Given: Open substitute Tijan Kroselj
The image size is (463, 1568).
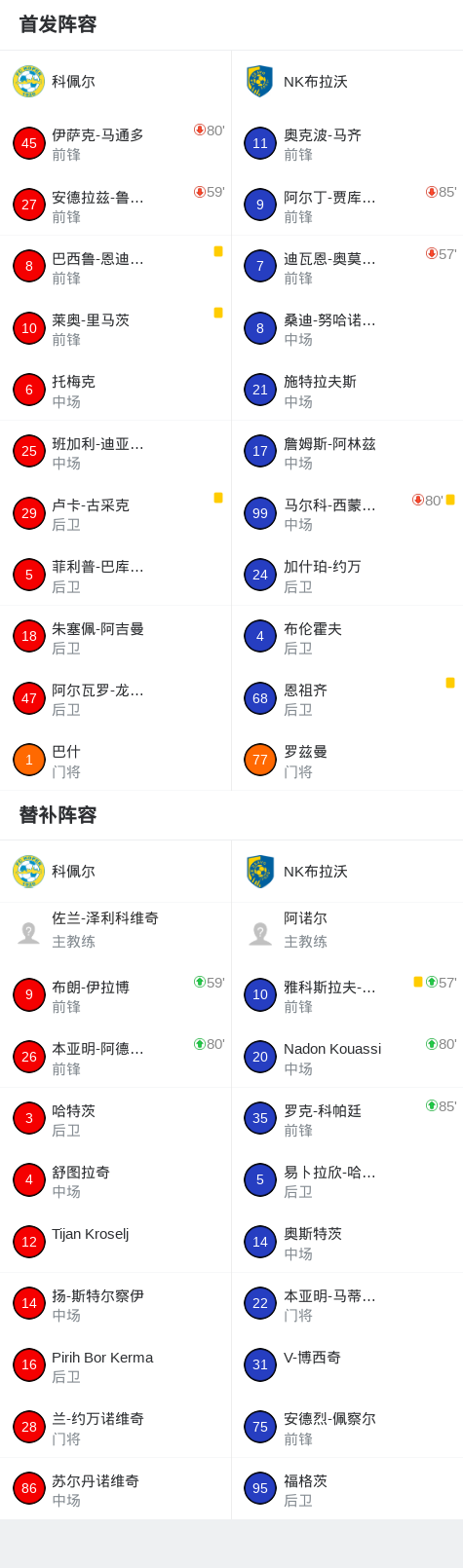Looking at the screenshot, I should 115,1242.
